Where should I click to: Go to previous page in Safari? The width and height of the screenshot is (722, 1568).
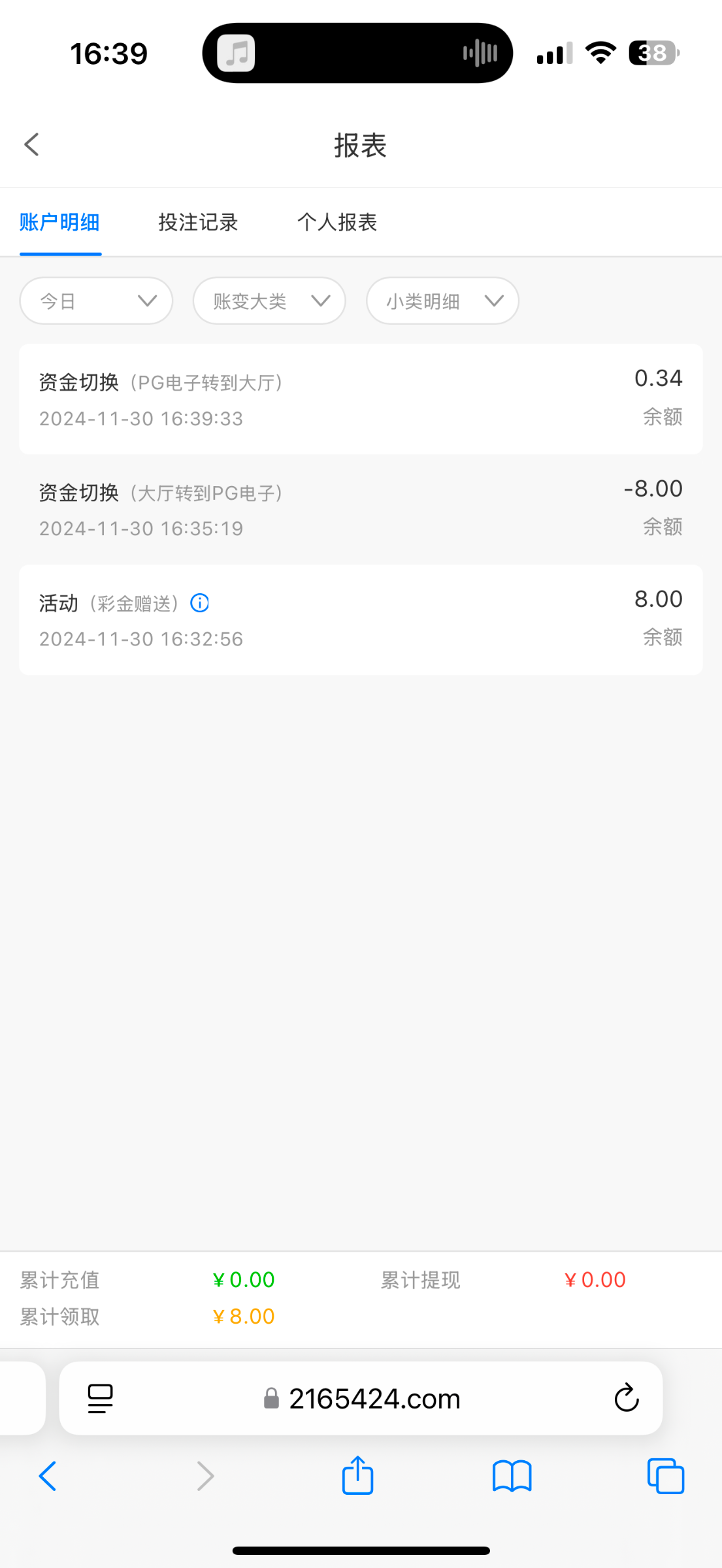(48, 1476)
